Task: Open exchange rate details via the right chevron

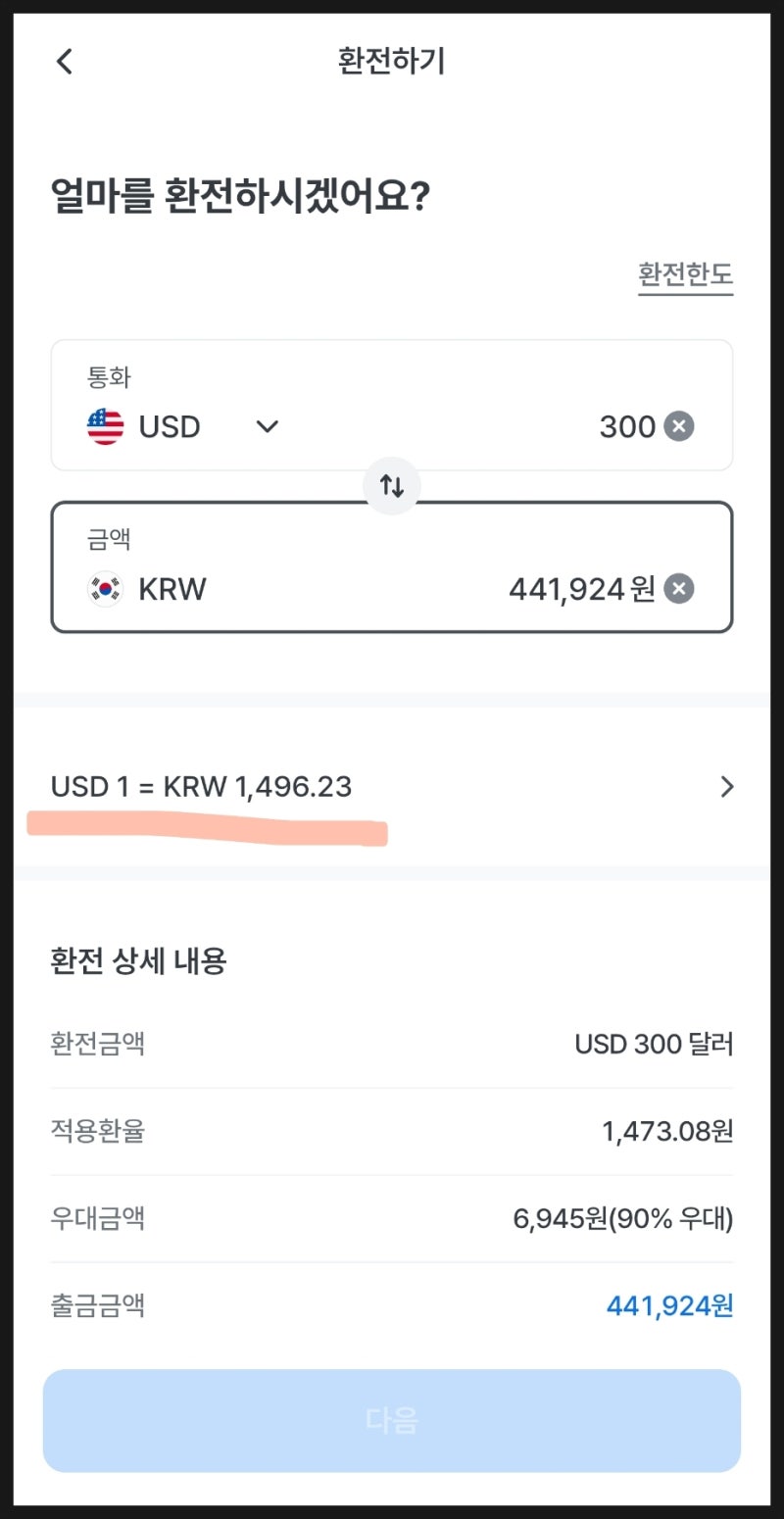Action: coord(726,786)
